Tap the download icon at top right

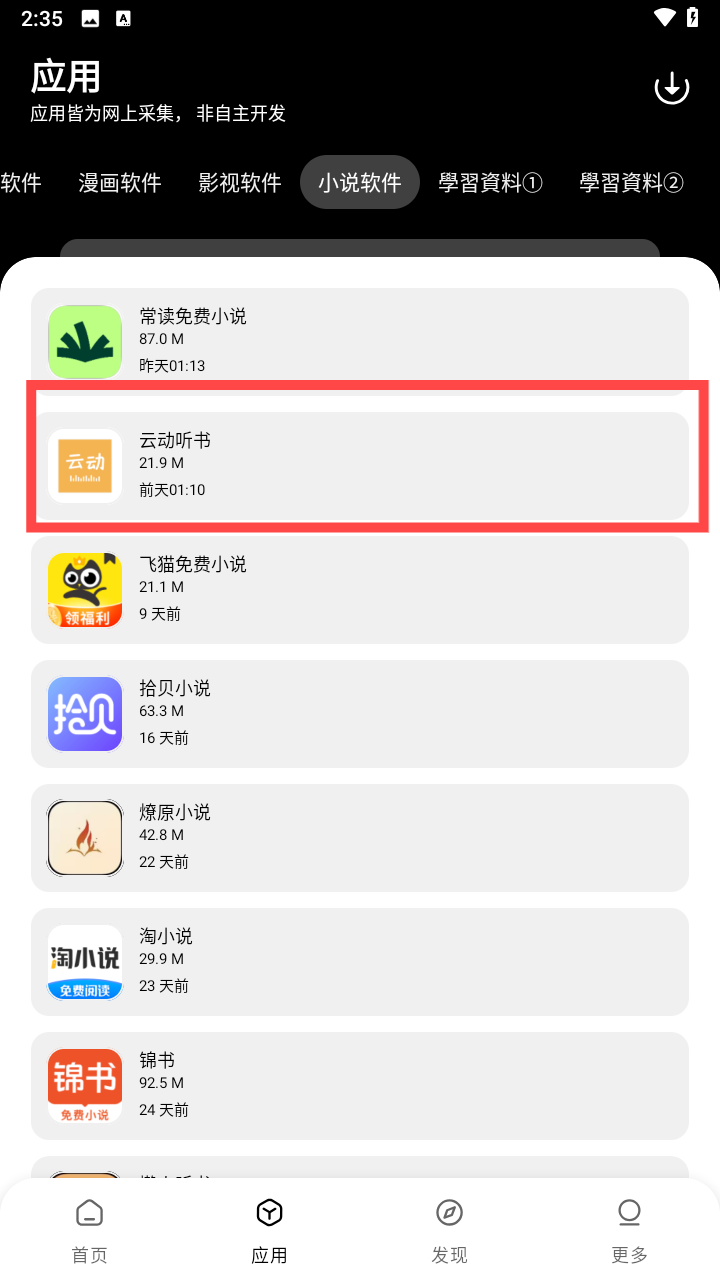point(671,88)
